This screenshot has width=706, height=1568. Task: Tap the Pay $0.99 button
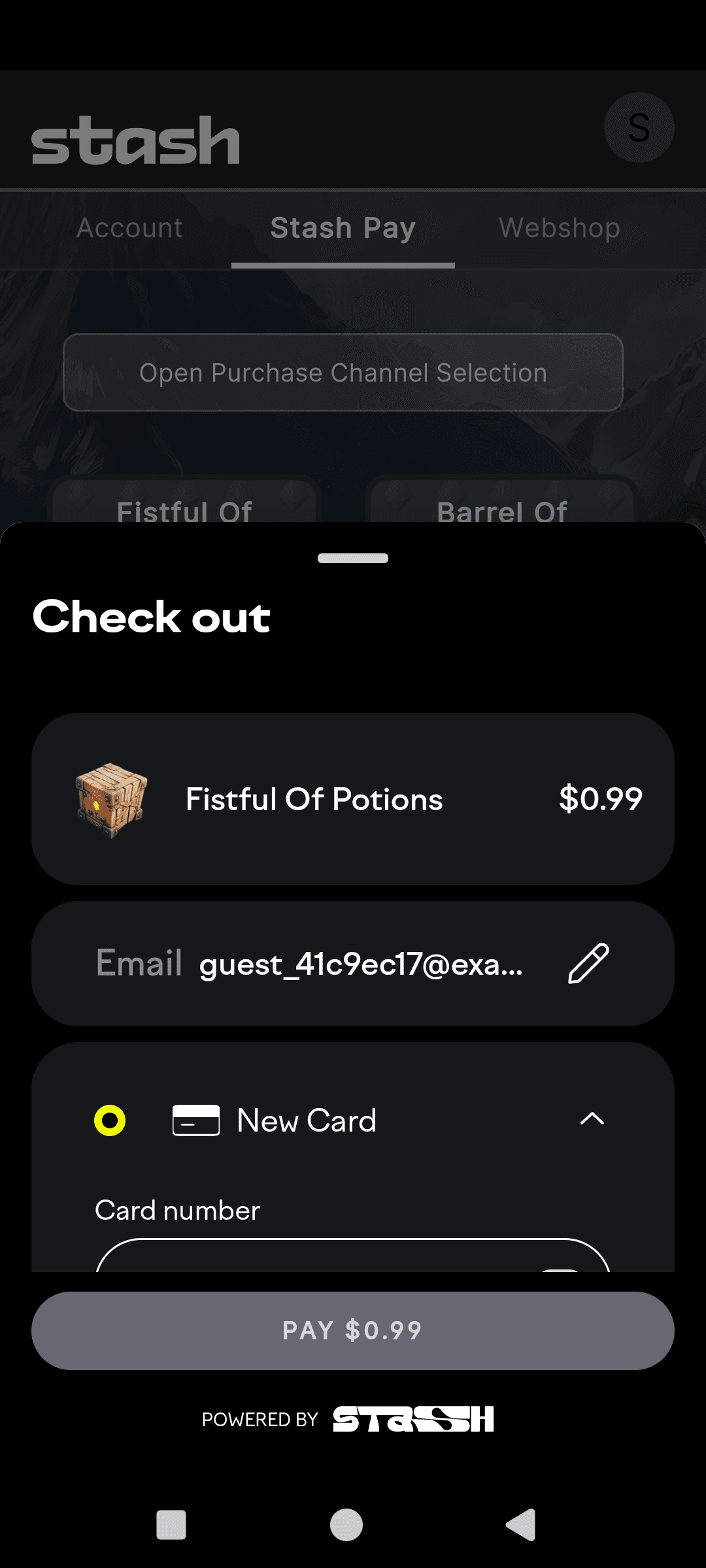(x=353, y=1330)
